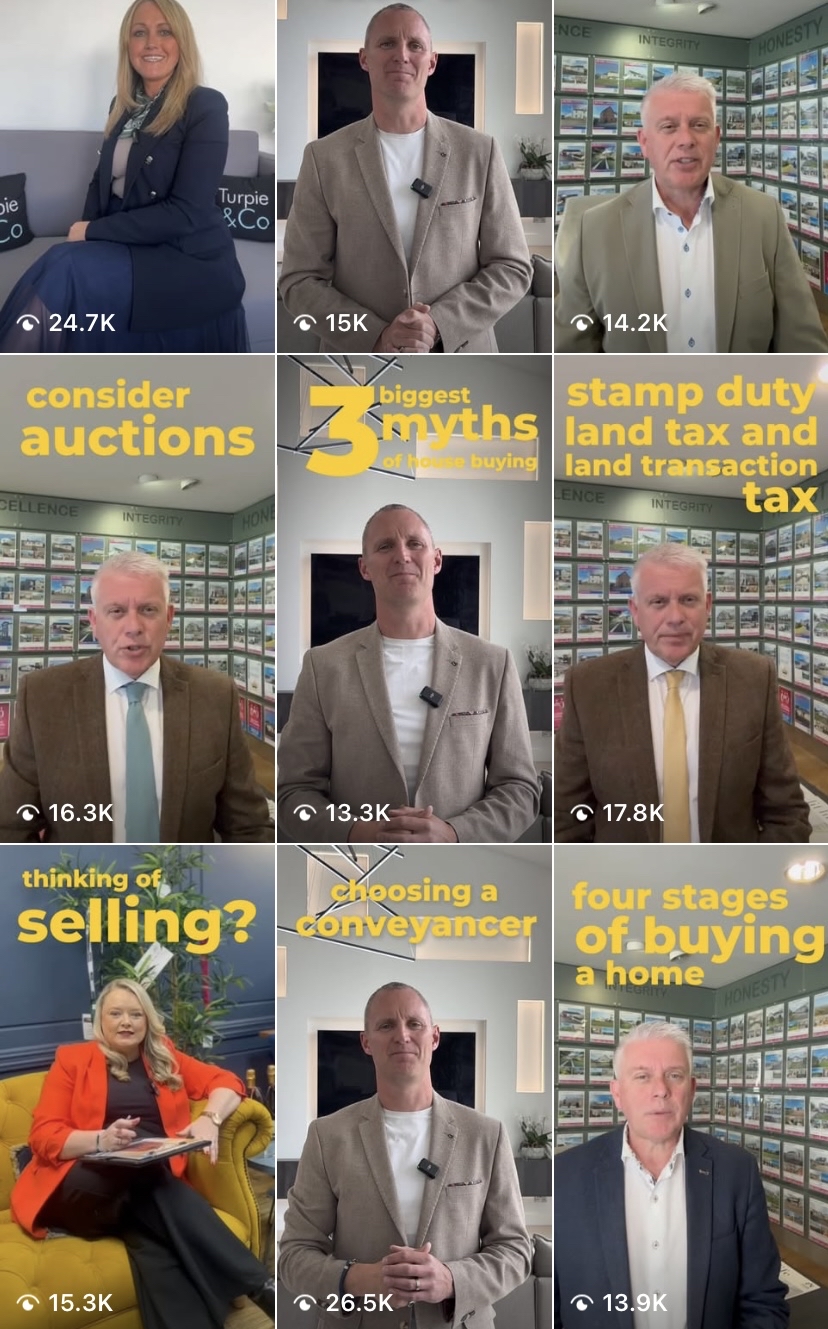Open the 'thinking of selling?' video
This screenshot has width=828, height=1329.
coord(137,1085)
